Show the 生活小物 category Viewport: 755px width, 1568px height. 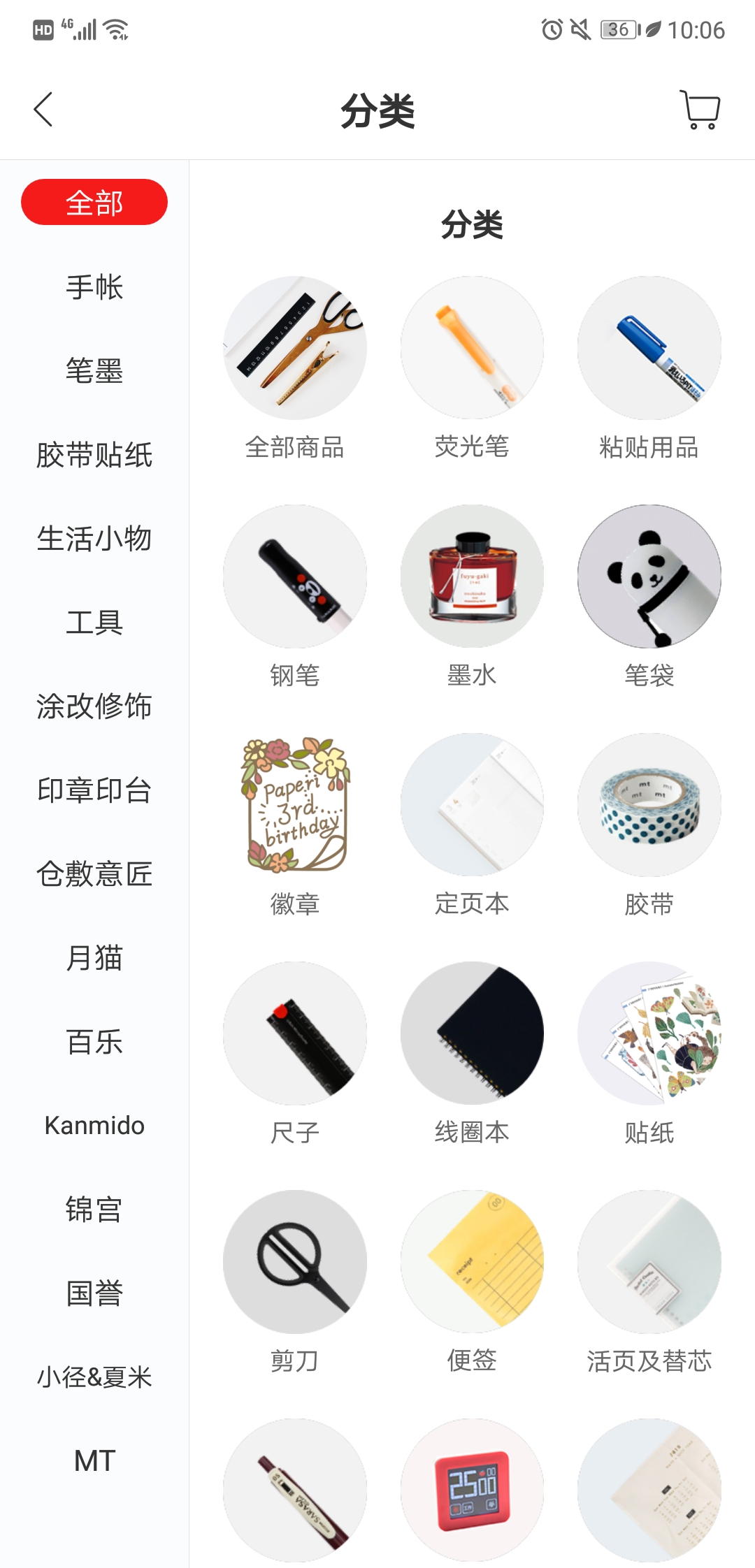(x=94, y=539)
